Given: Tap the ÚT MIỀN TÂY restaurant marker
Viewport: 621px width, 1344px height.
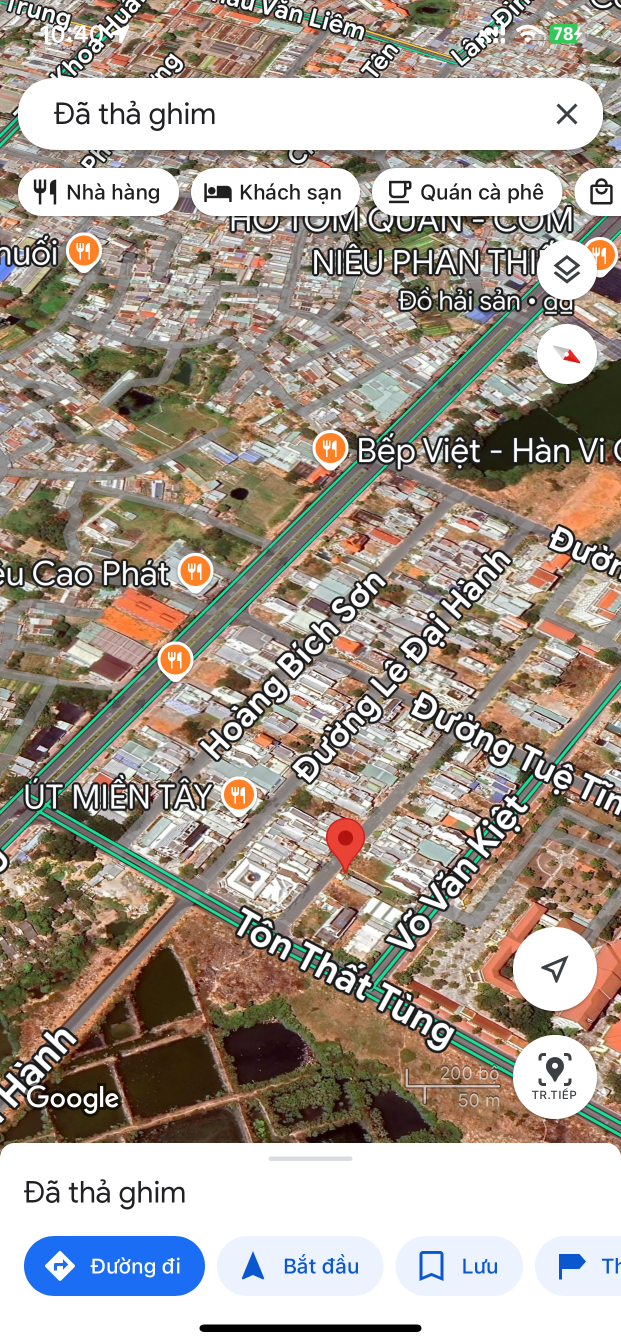Looking at the screenshot, I should [x=238, y=795].
